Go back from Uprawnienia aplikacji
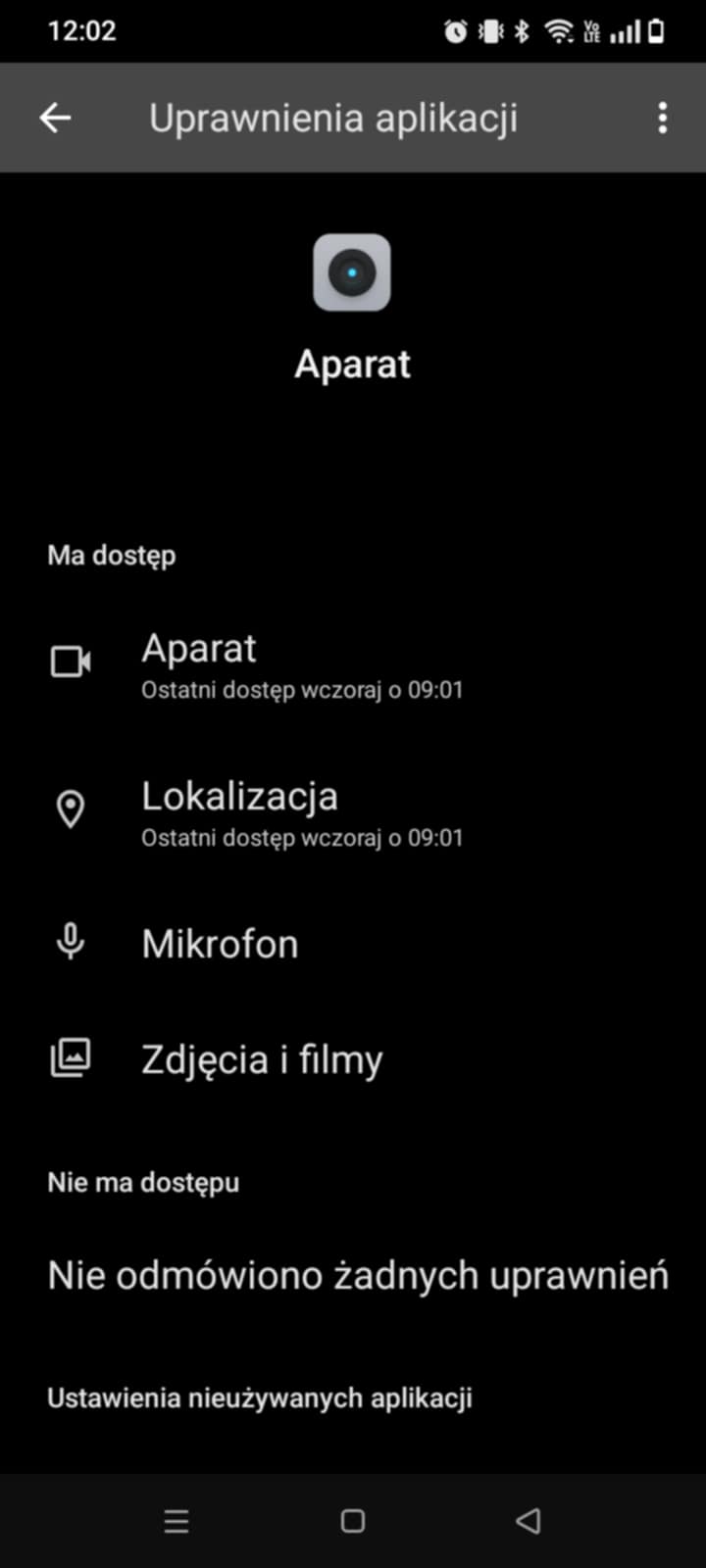Viewport: 706px width, 1568px height. click(55, 118)
